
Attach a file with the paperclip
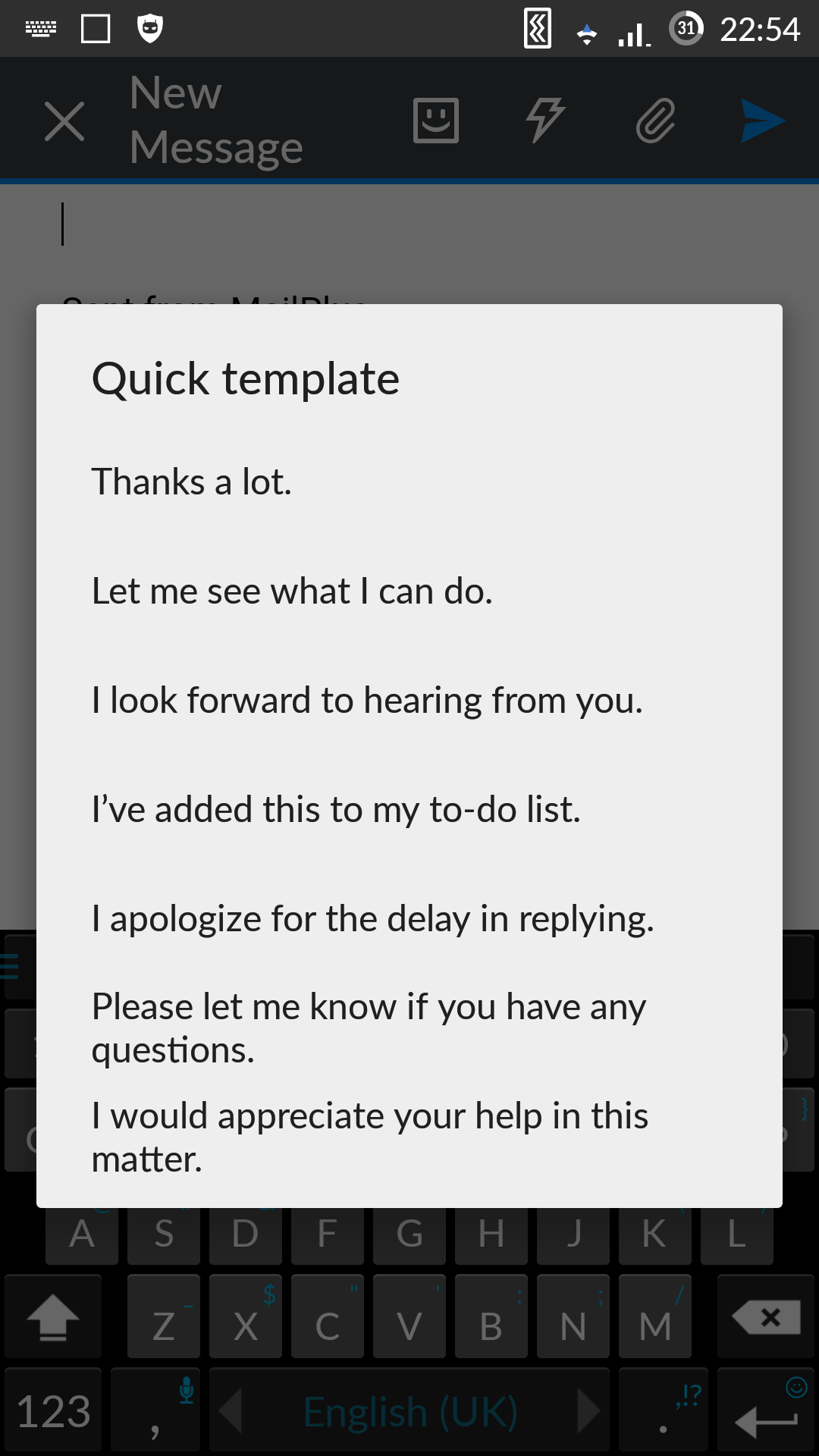pyautogui.click(x=655, y=121)
